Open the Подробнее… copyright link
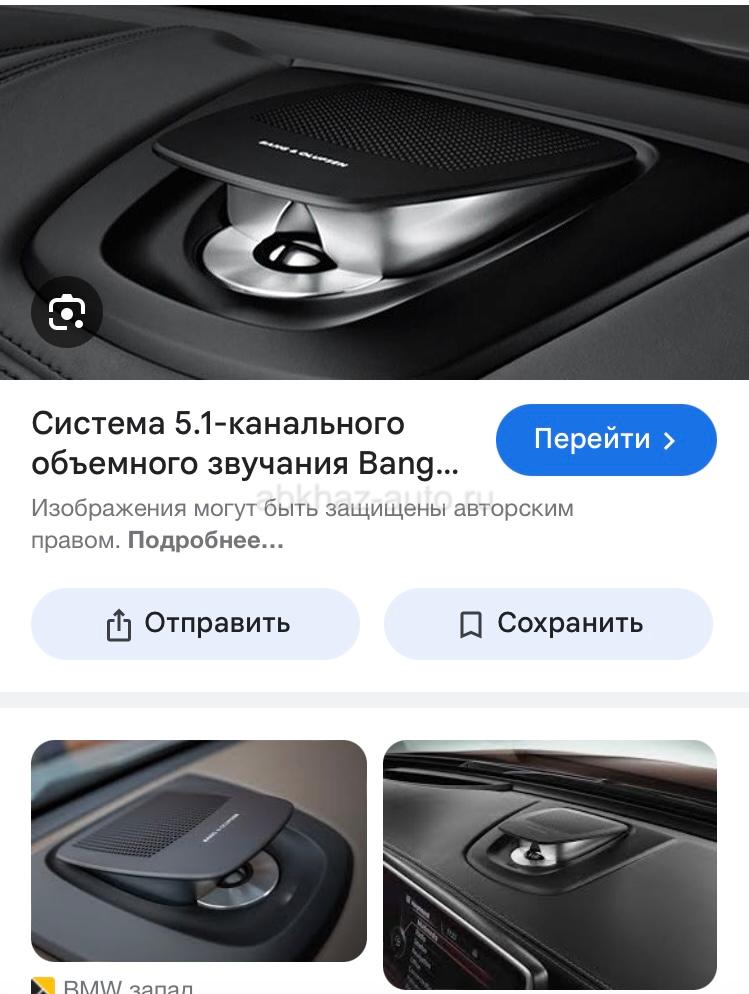The width and height of the screenshot is (749, 994). (x=206, y=541)
